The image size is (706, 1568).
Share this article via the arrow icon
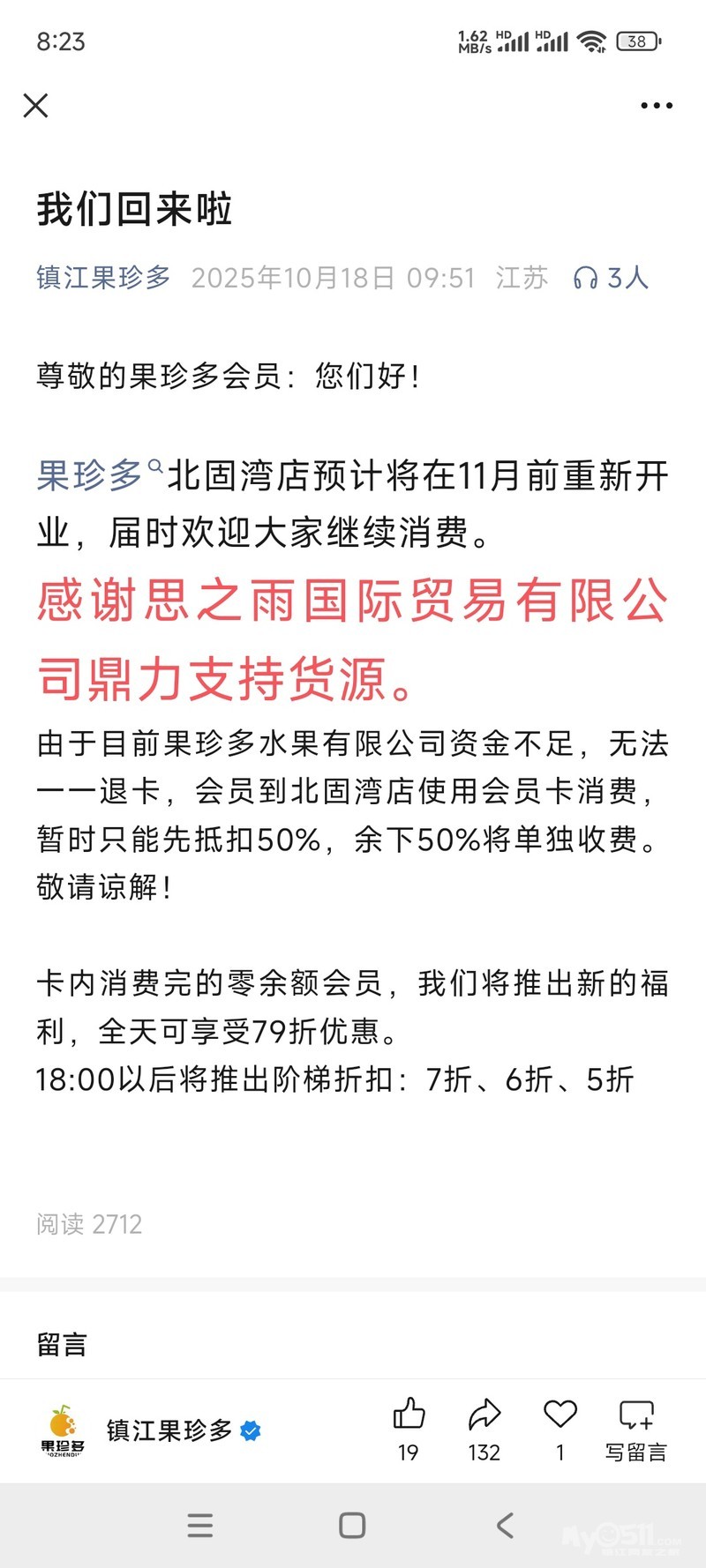pos(484,1415)
